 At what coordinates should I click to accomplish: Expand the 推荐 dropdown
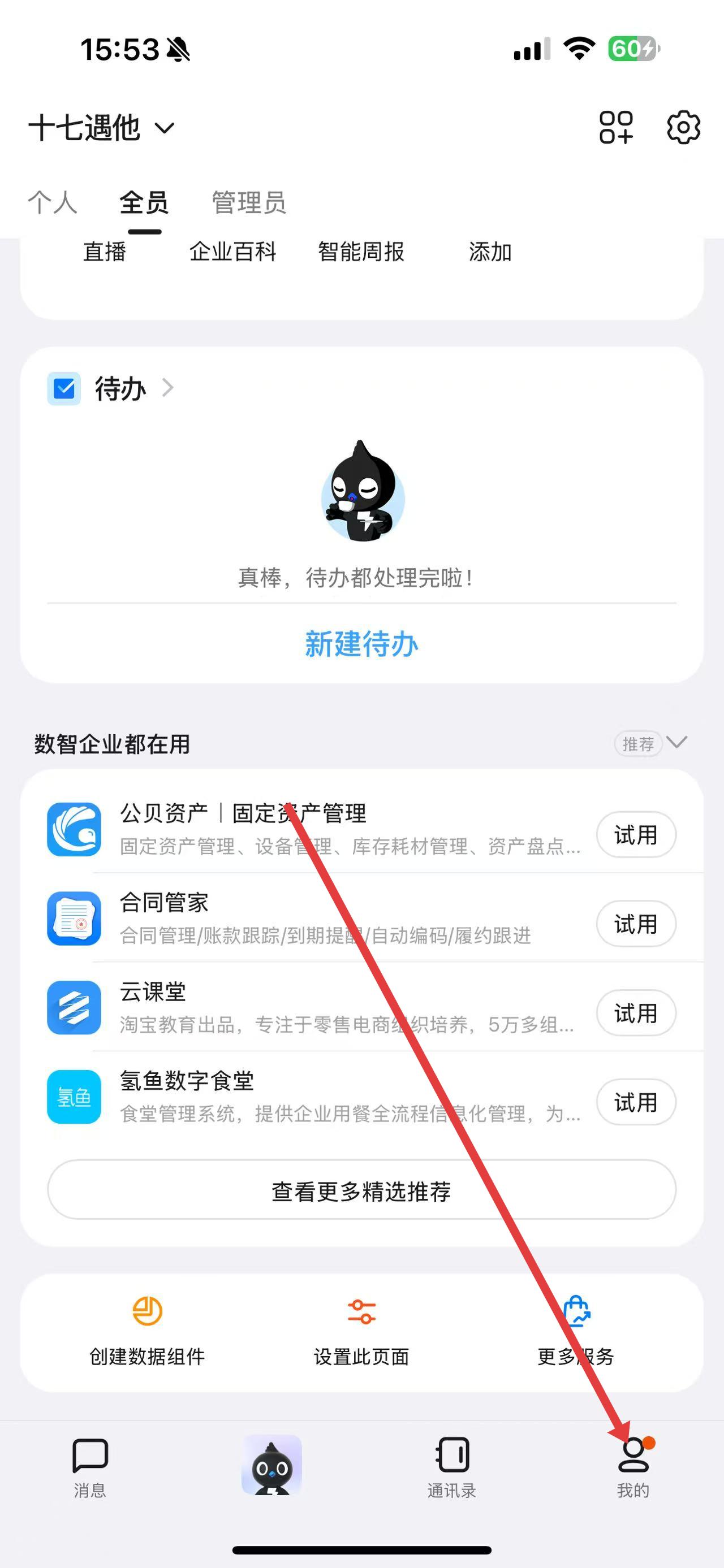650,743
